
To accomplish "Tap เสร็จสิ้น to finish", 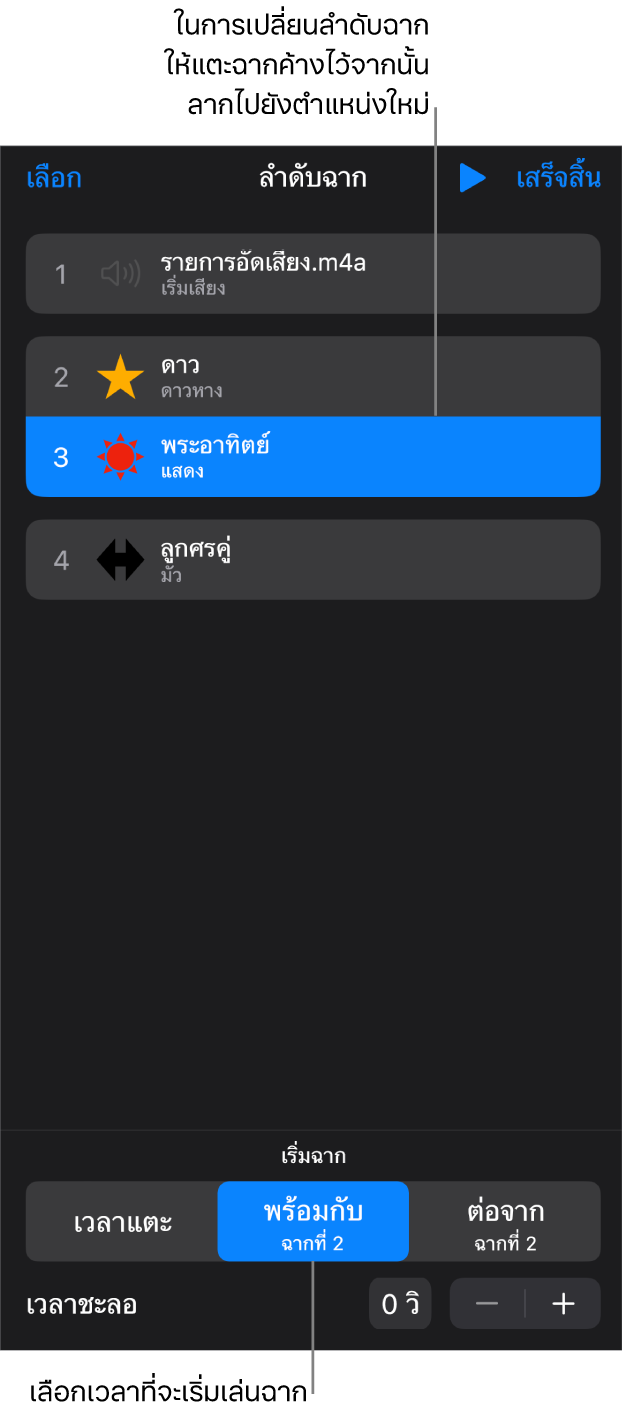I will pos(558,179).
